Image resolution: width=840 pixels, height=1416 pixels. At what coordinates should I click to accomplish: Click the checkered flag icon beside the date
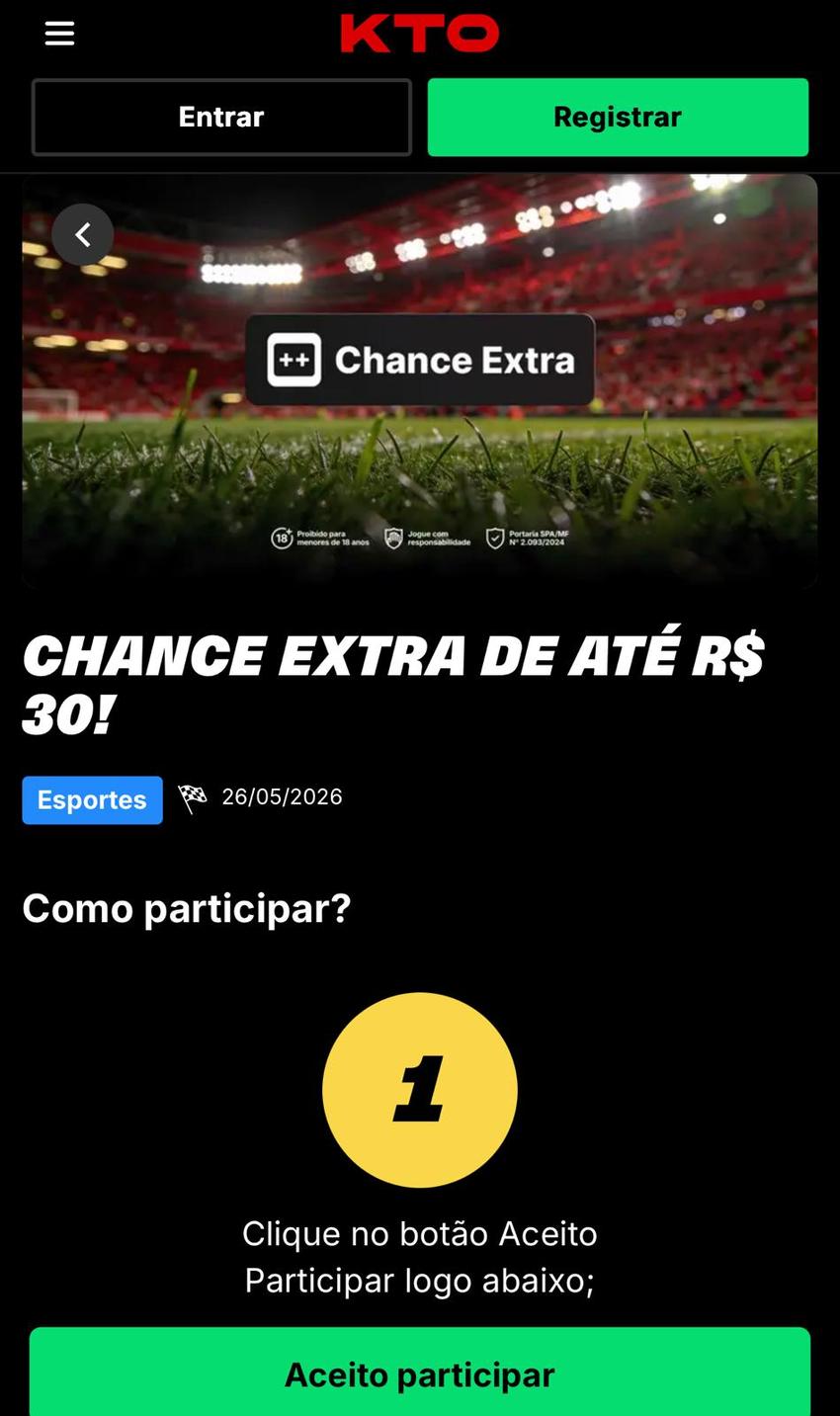coord(192,797)
